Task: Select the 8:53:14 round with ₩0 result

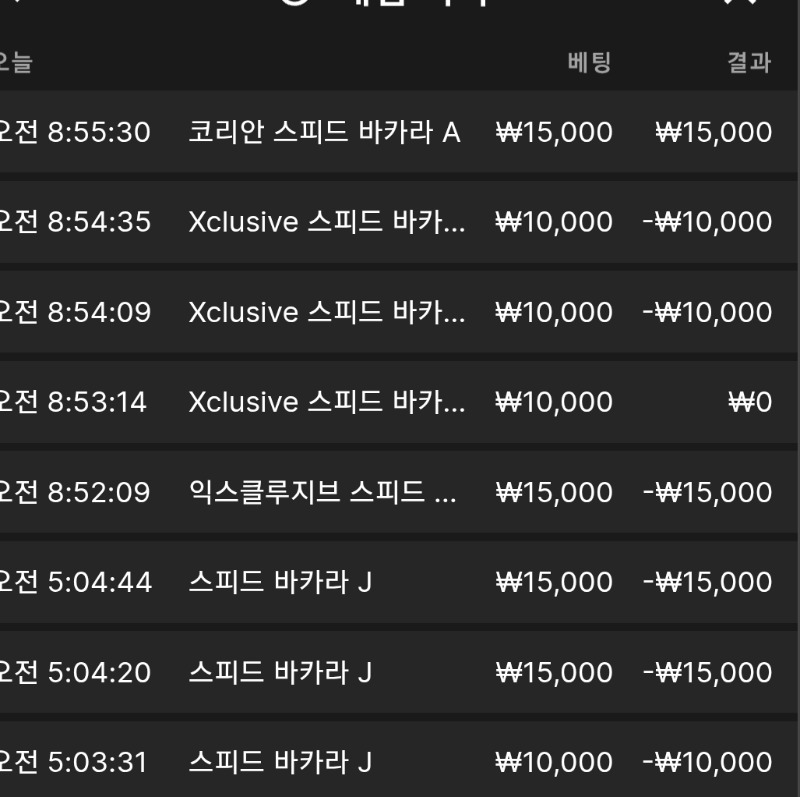Action: 400,402
